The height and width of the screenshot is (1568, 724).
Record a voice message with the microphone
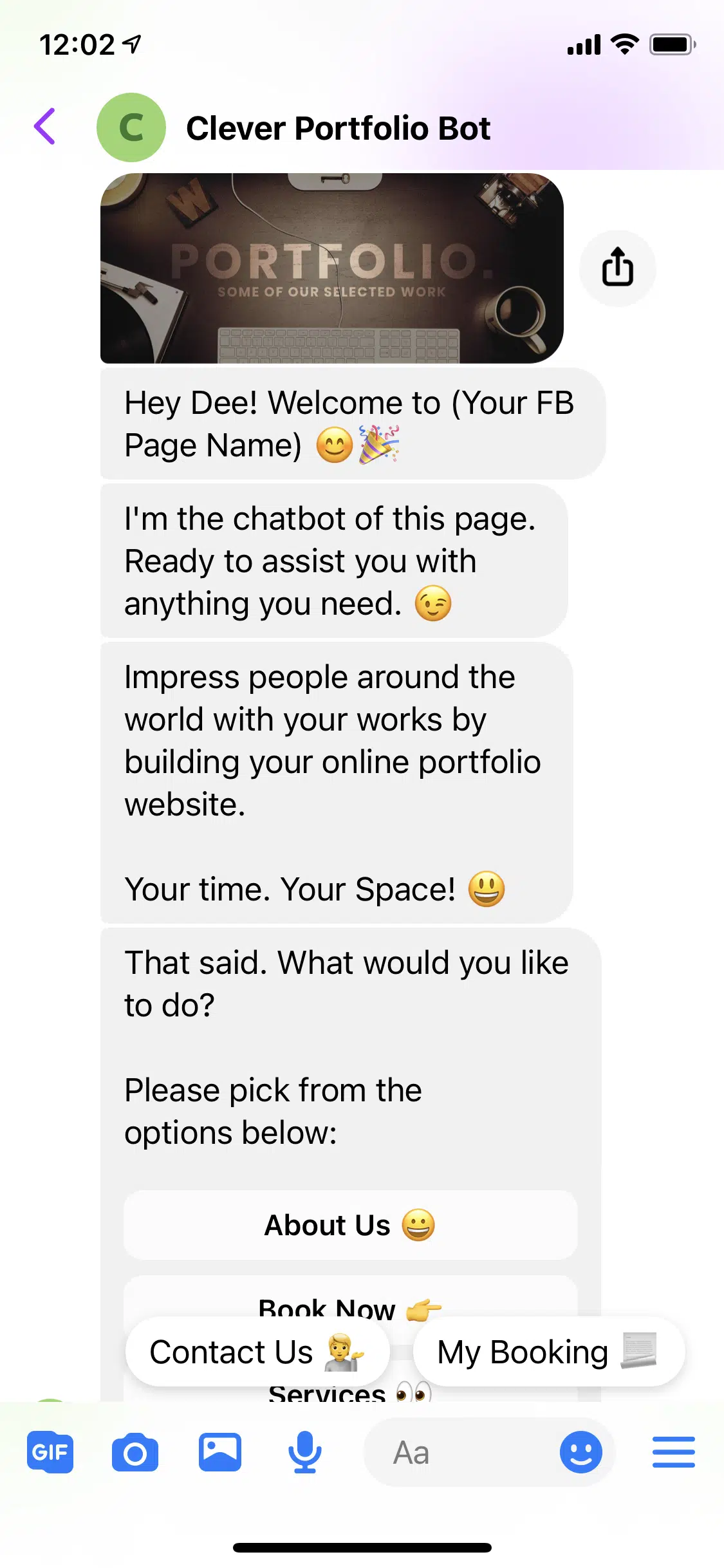304,1453
